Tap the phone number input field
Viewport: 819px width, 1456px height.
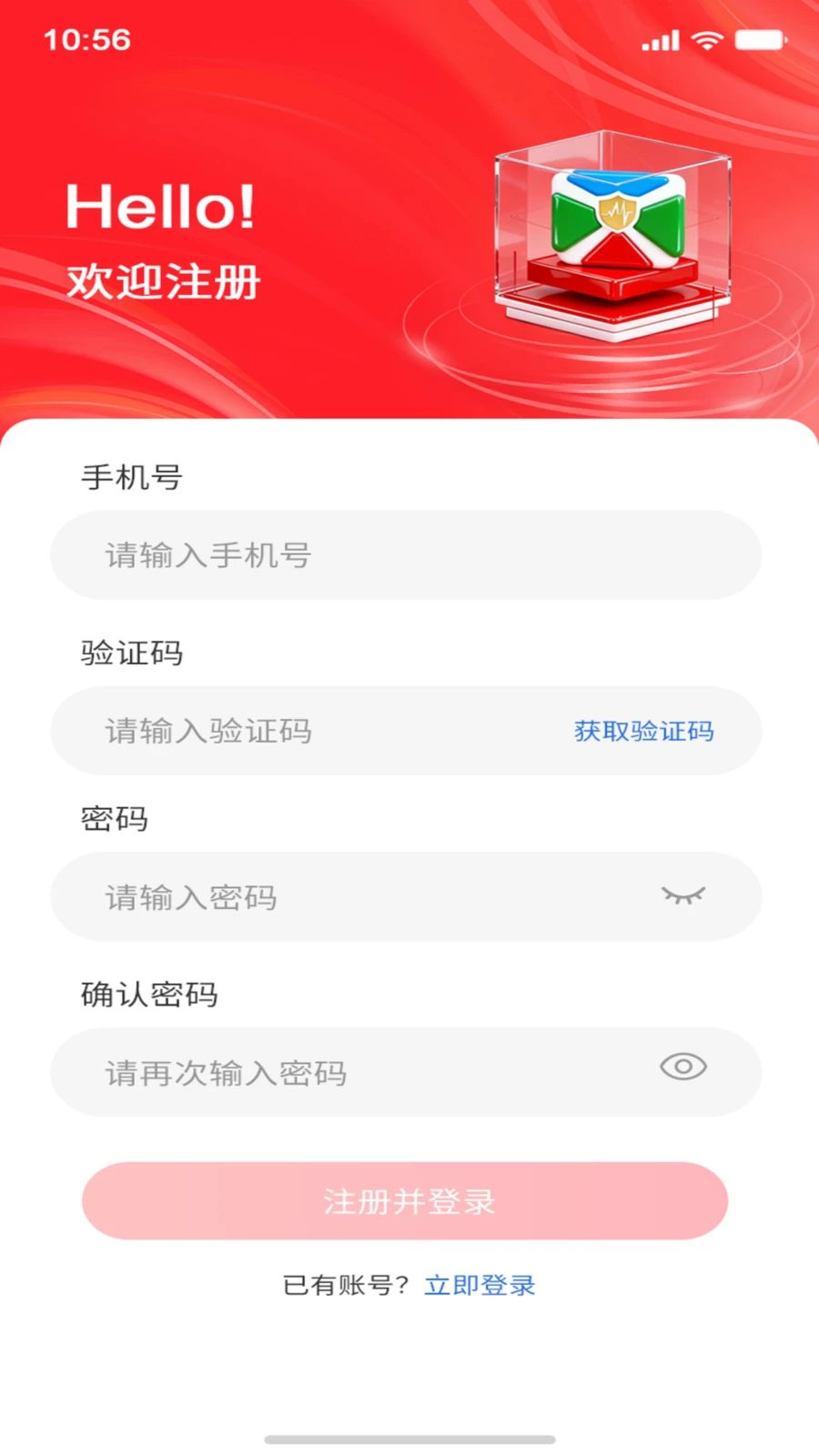click(406, 555)
